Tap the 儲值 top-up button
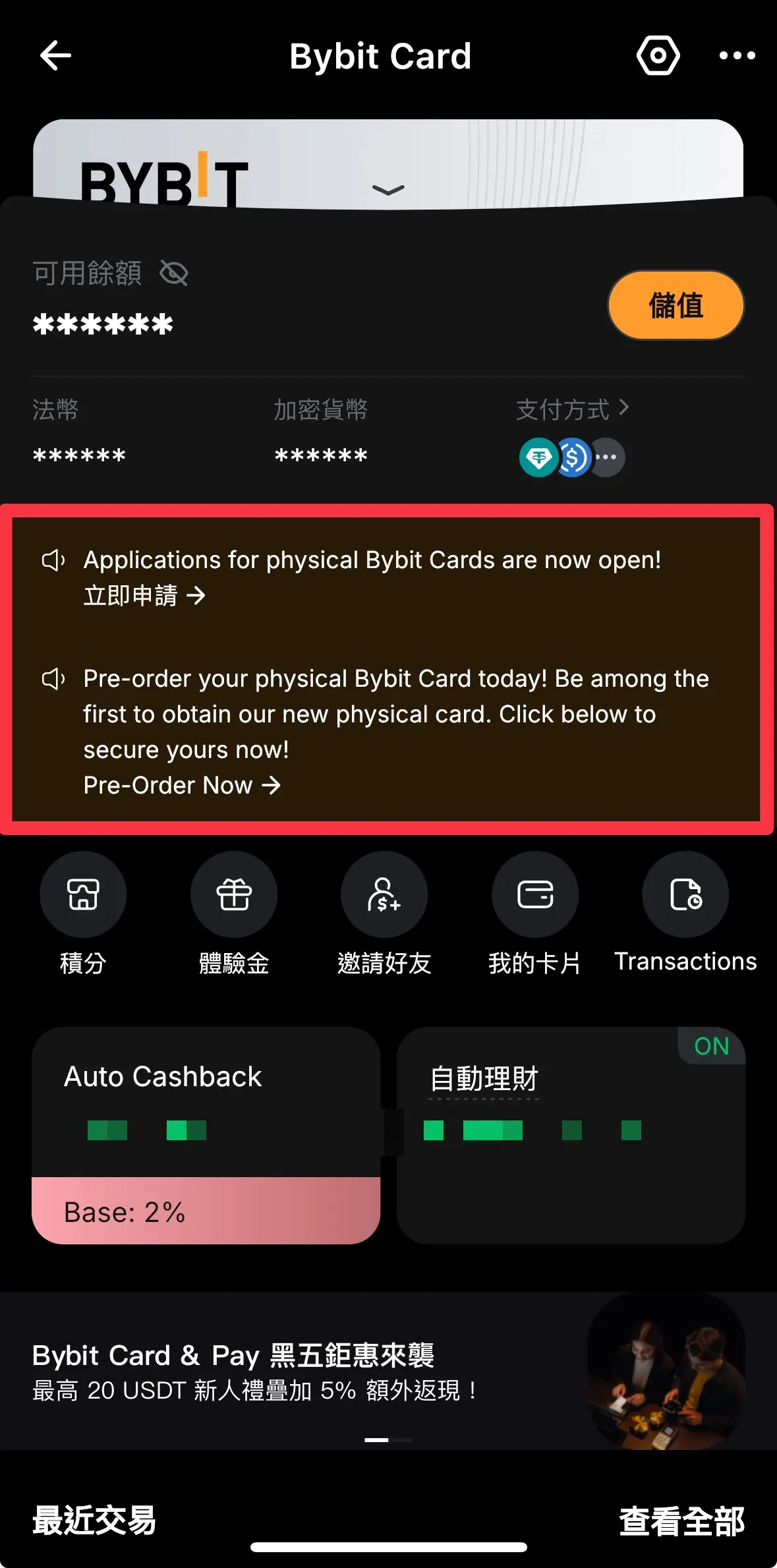 676,306
